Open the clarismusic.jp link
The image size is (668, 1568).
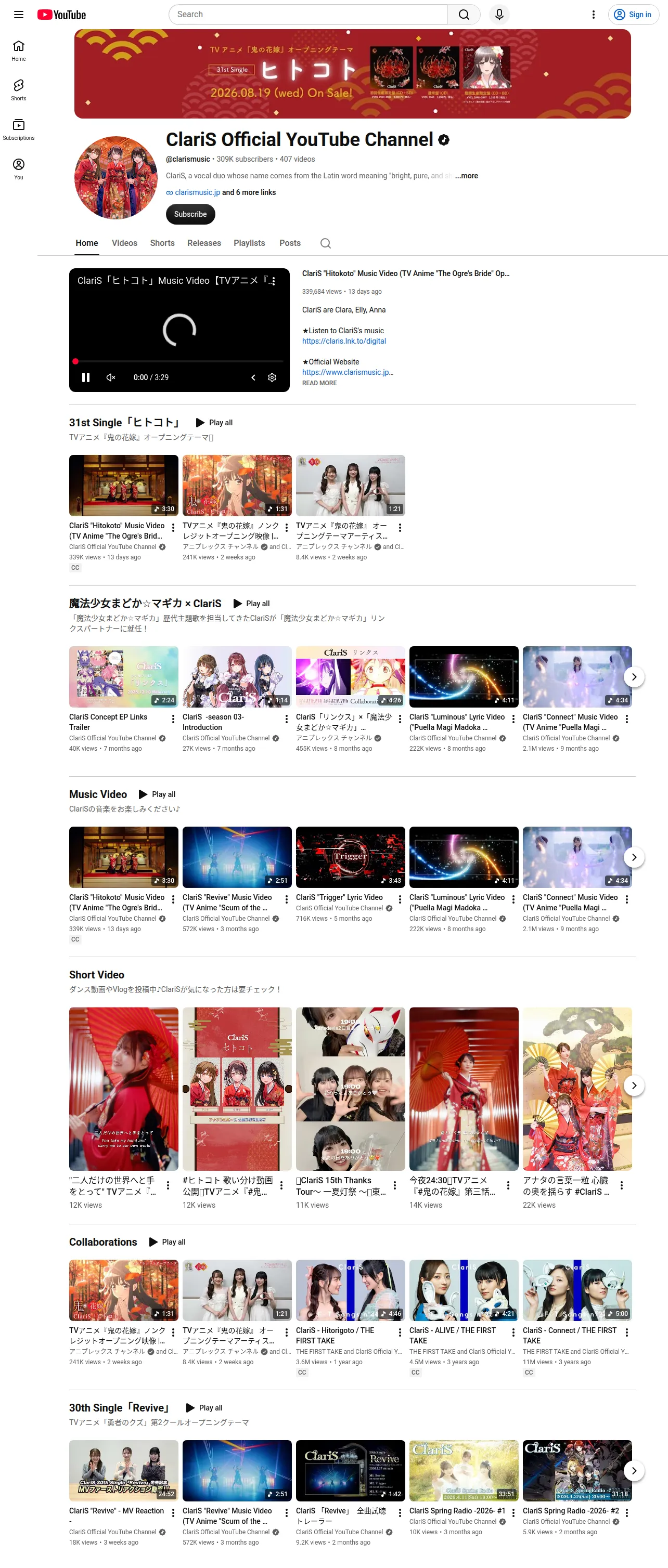click(x=197, y=192)
